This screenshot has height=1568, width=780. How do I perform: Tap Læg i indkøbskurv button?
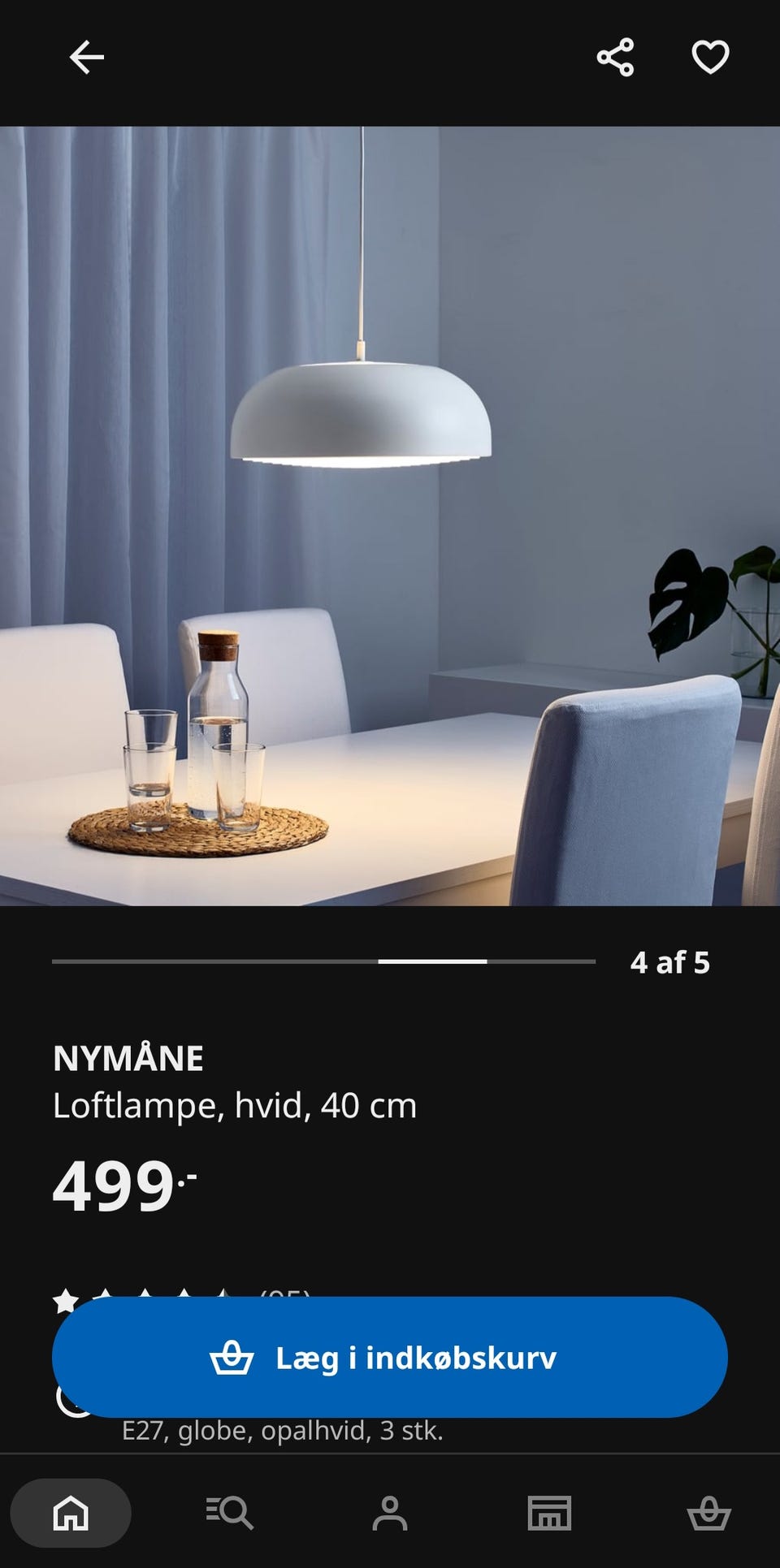390,1357
